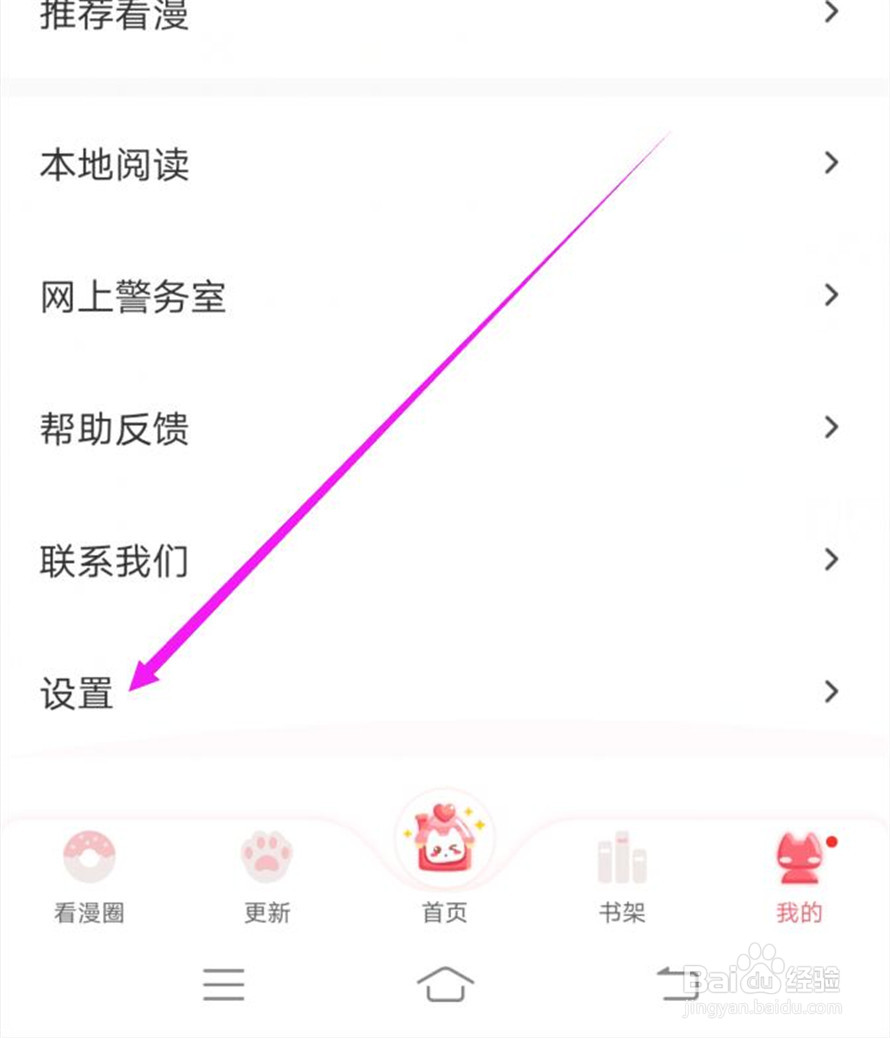This screenshot has height=1038, width=890.
Task: Expand the 本地阅读 row chevron
Action: pyautogui.click(x=831, y=163)
